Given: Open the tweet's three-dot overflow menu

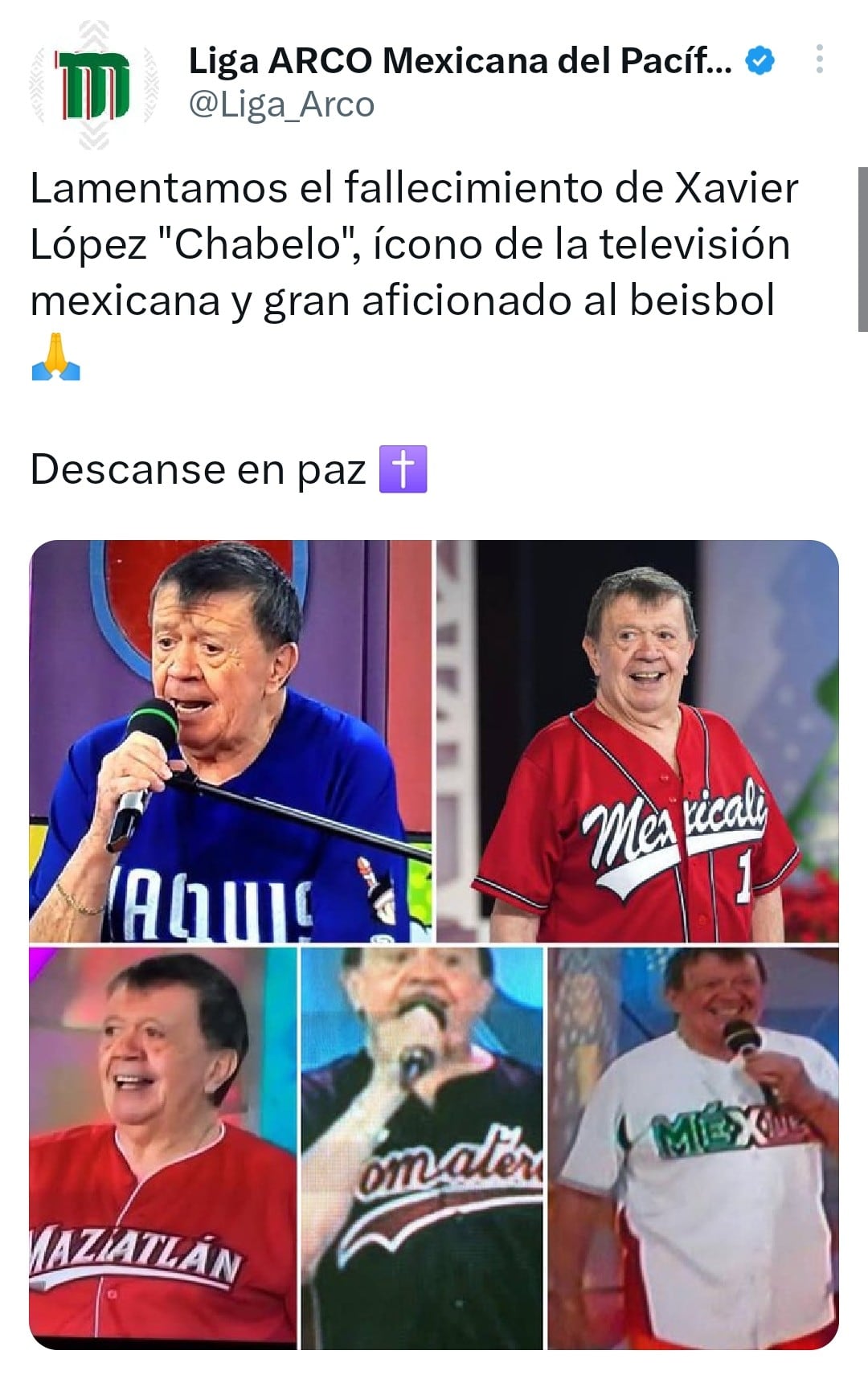Looking at the screenshot, I should click(819, 59).
